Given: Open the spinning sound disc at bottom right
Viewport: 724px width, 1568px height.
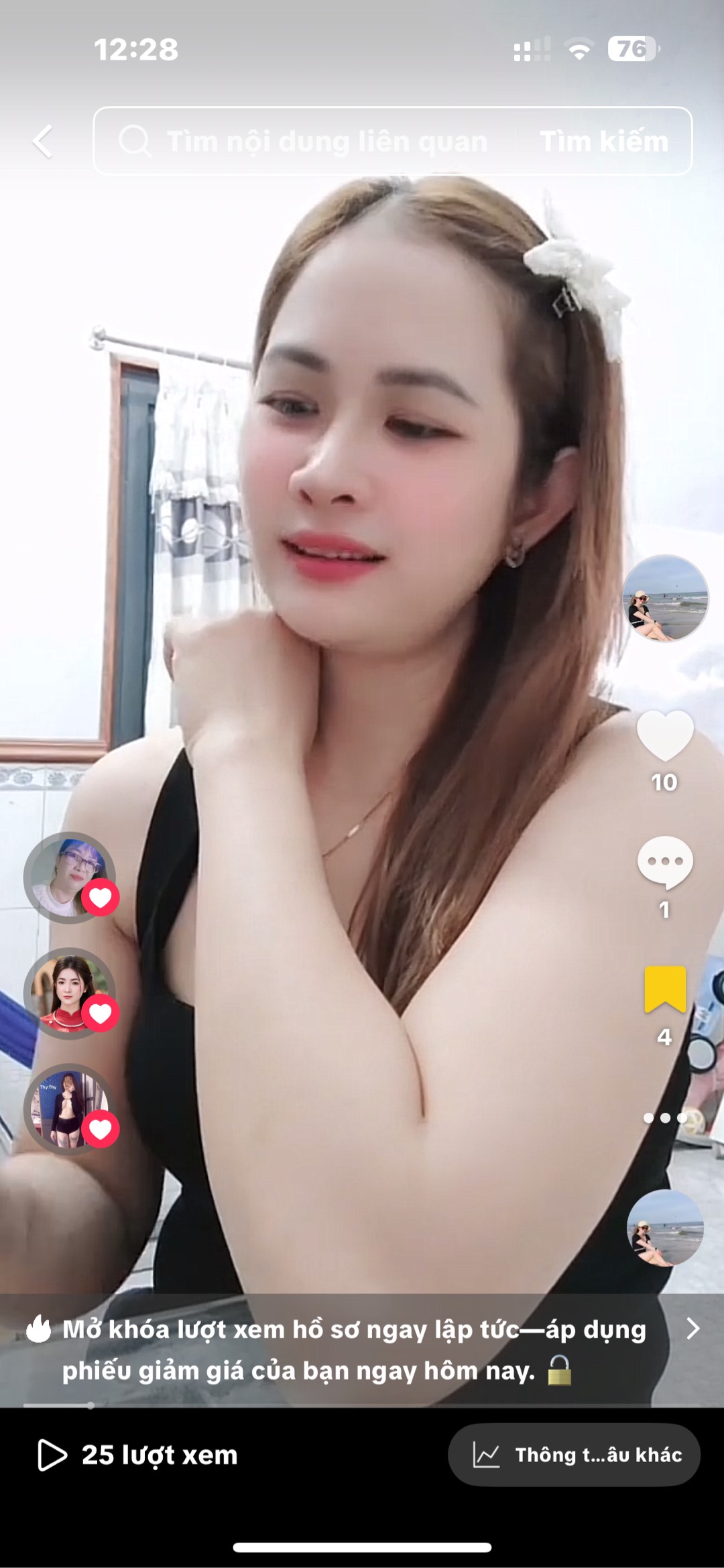Looking at the screenshot, I should coord(664,1228).
